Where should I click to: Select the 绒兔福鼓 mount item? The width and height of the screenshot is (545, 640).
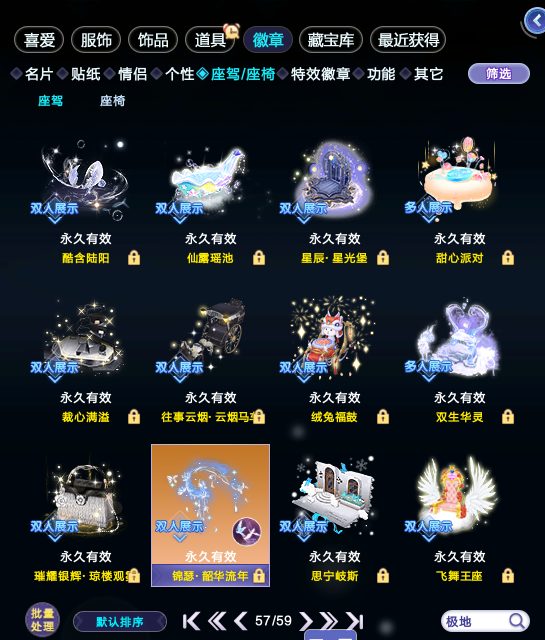[x=334, y=361]
